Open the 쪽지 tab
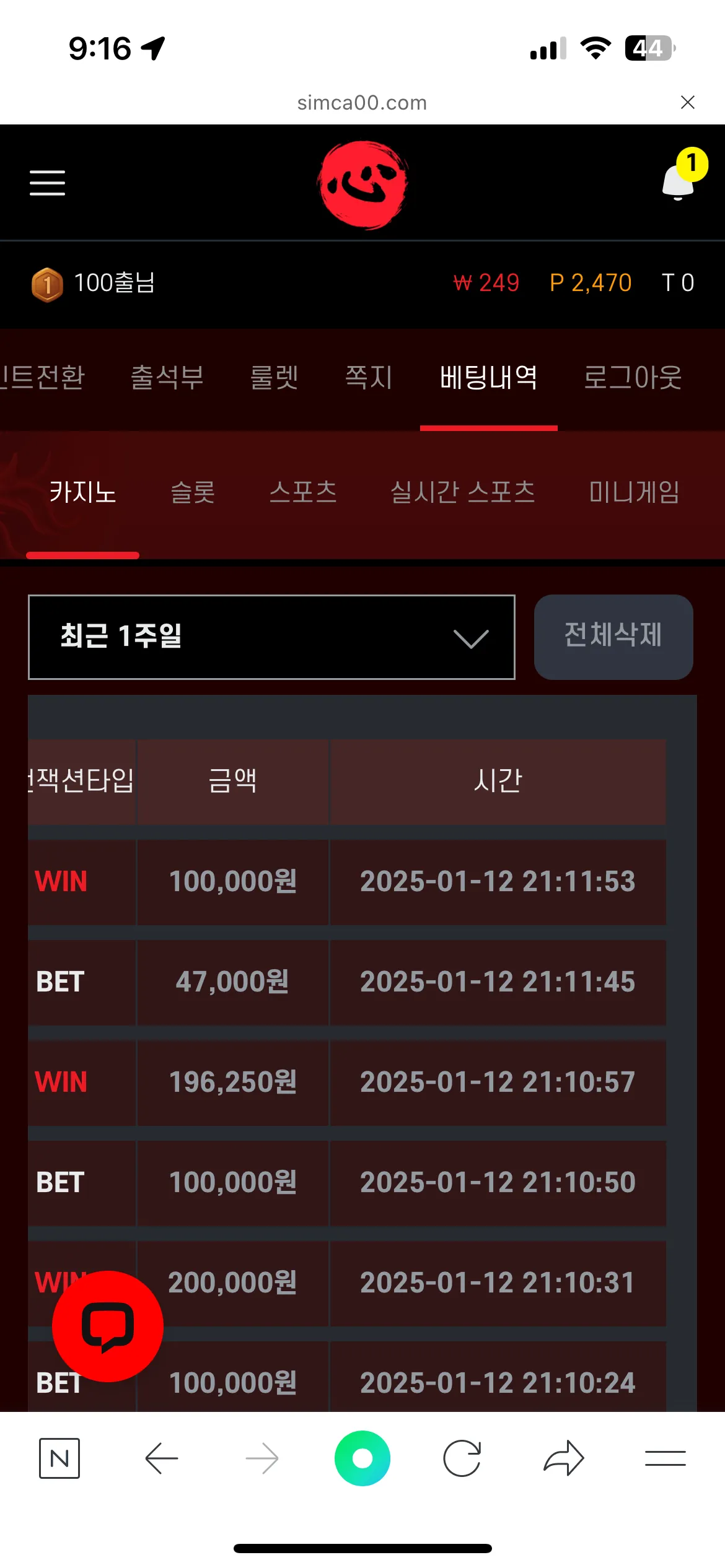Image resolution: width=725 pixels, height=1568 pixels. pyautogui.click(x=369, y=377)
